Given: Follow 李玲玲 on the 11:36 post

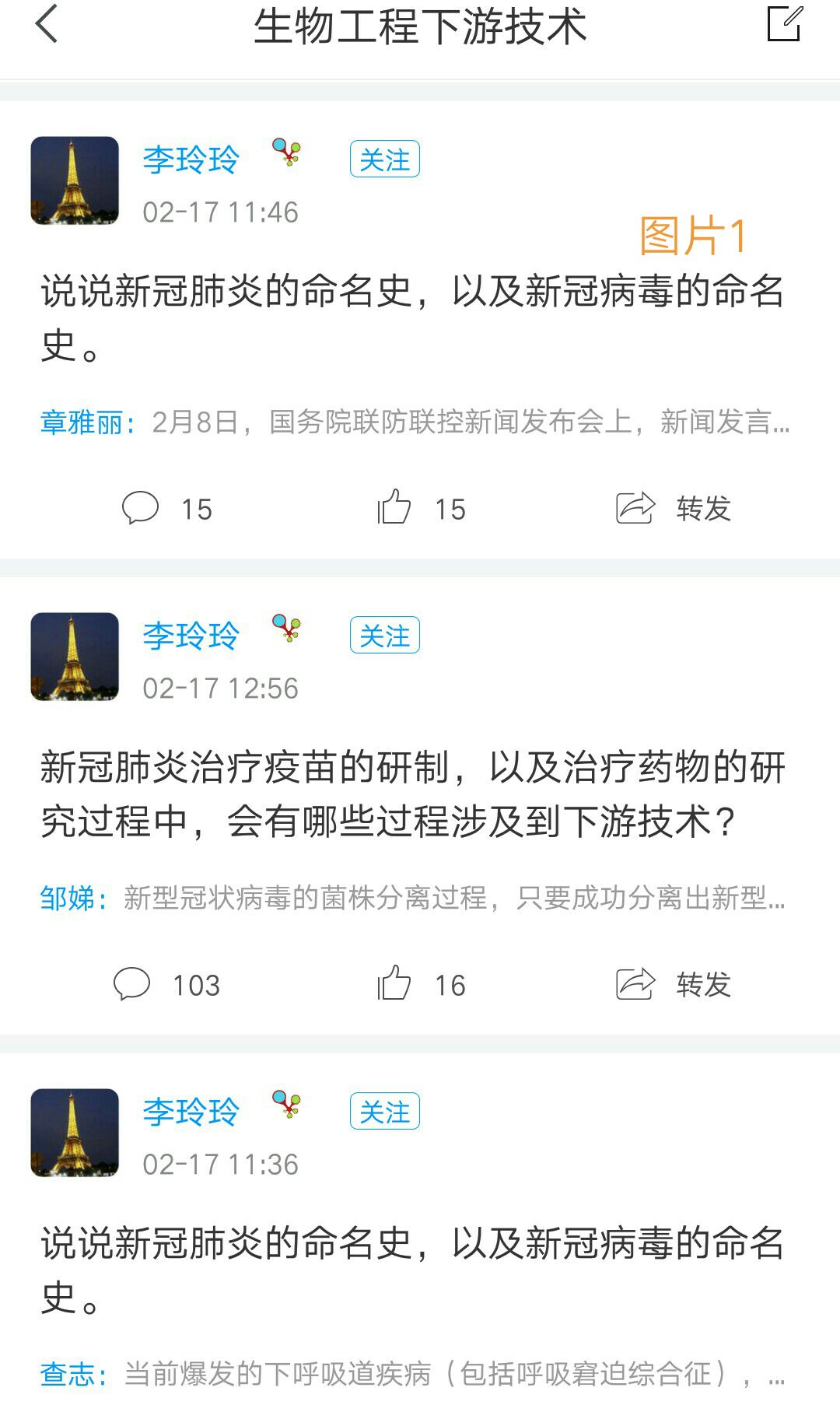Looking at the screenshot, I should (x=384, y=1112).
